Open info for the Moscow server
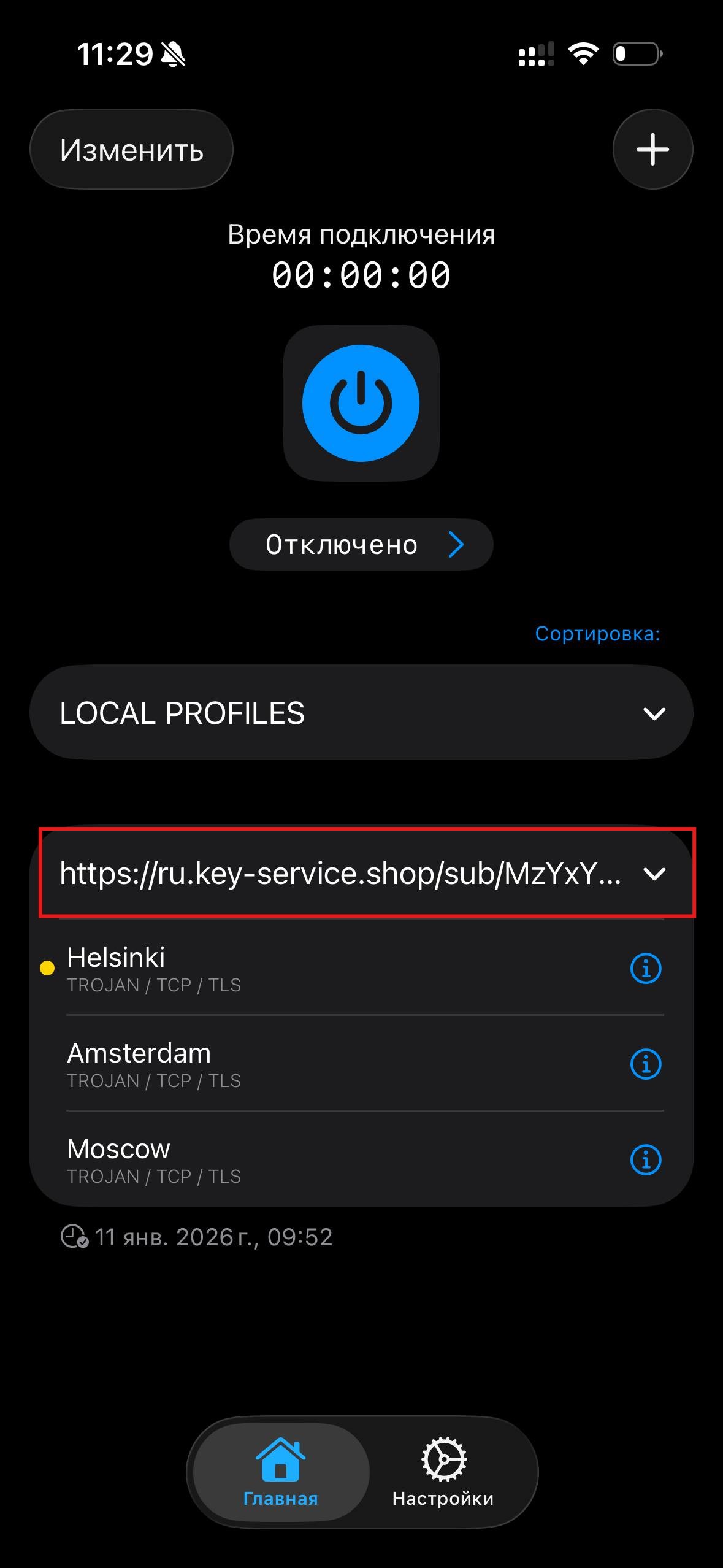 pyautogui.click(x=646, y=1160)
